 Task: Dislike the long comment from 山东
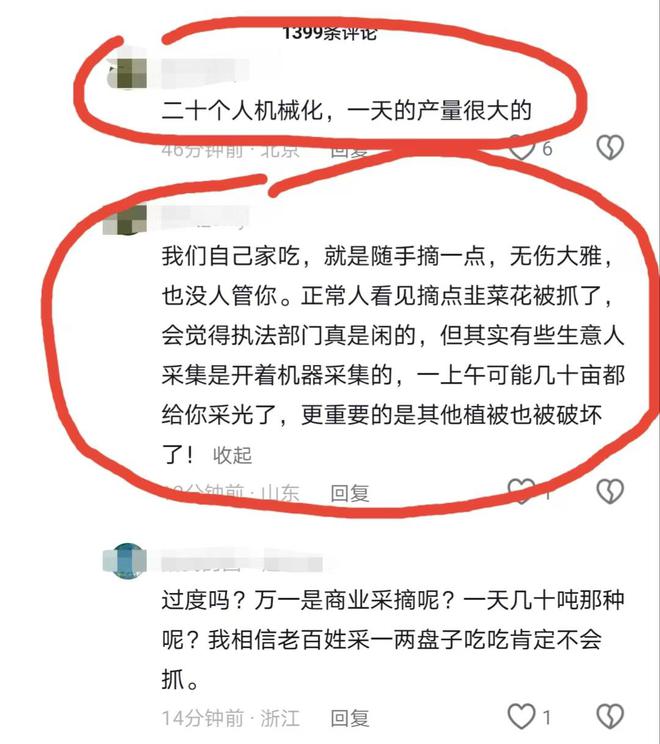pyautogui.click(x=610, y=490)
